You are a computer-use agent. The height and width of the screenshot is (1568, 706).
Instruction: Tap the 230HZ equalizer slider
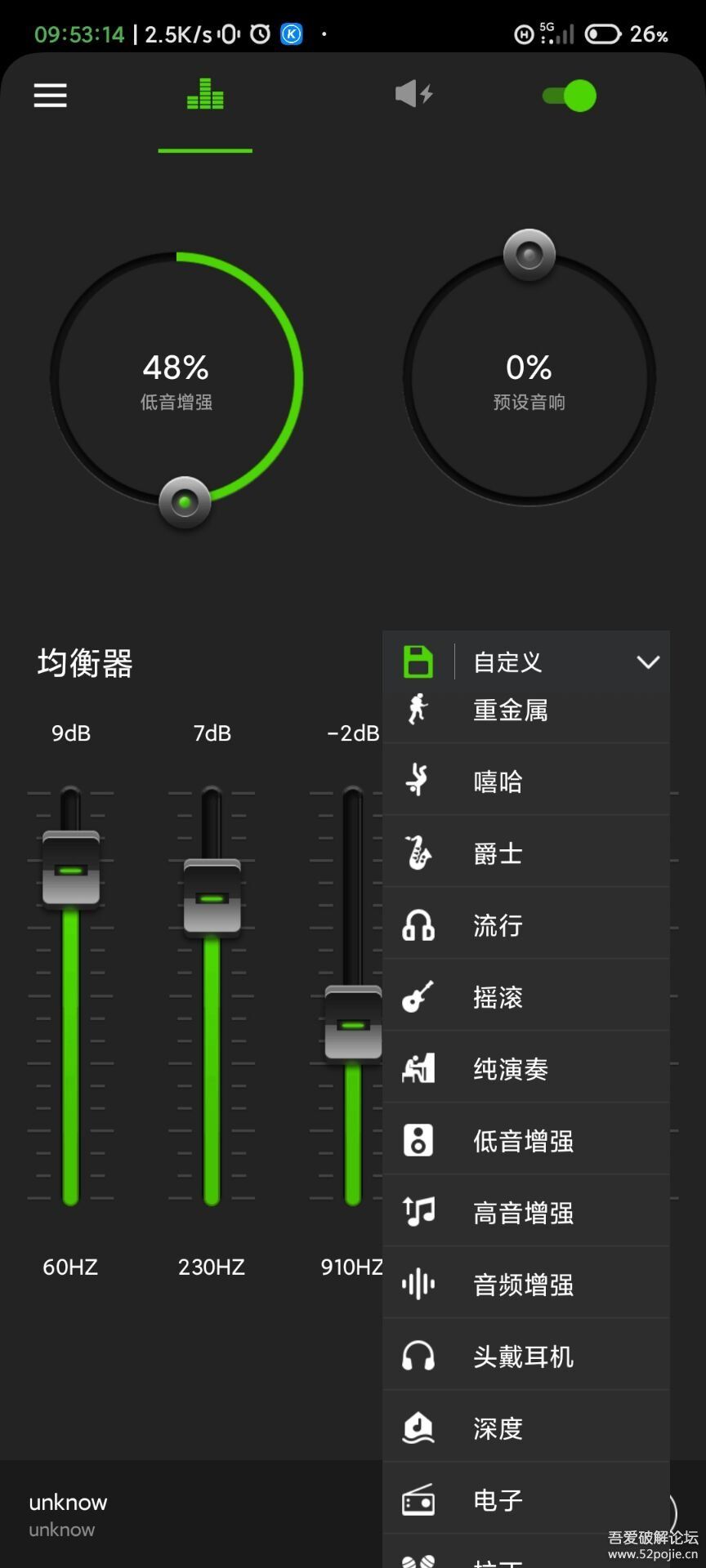point(212,897)
